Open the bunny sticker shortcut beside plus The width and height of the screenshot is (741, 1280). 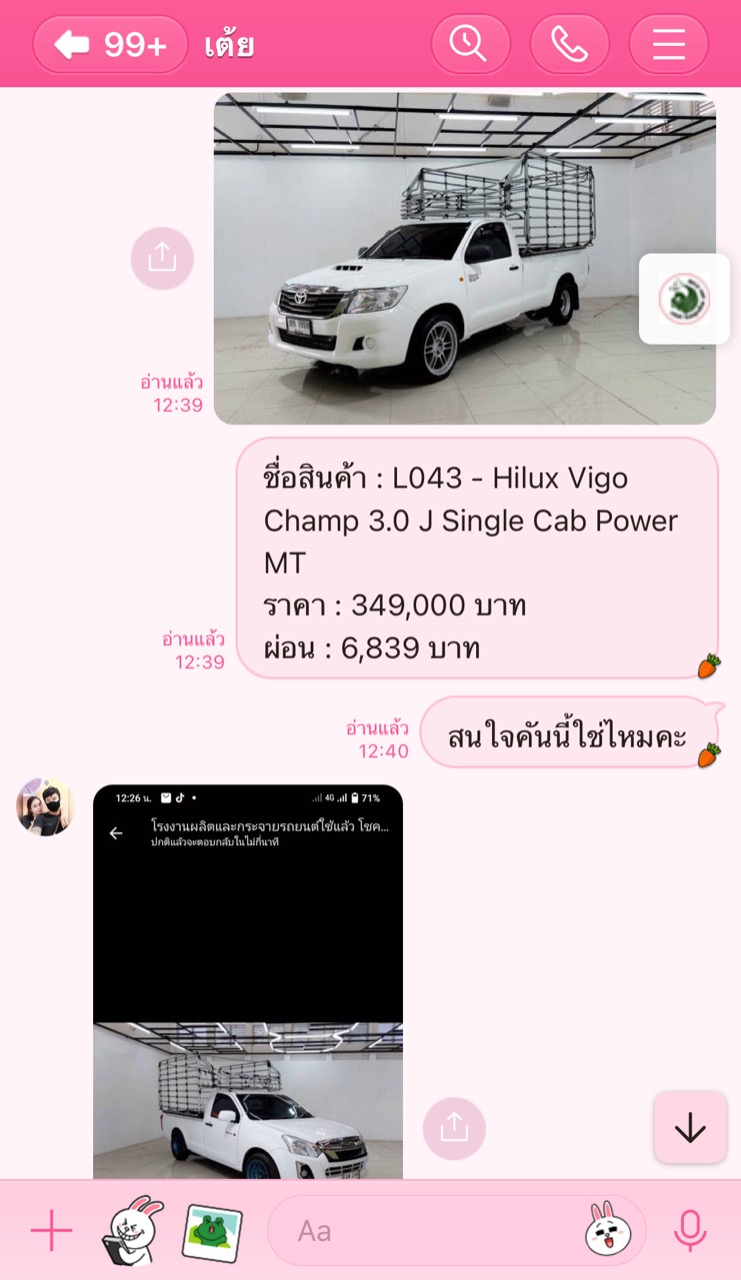(133, 1230)
